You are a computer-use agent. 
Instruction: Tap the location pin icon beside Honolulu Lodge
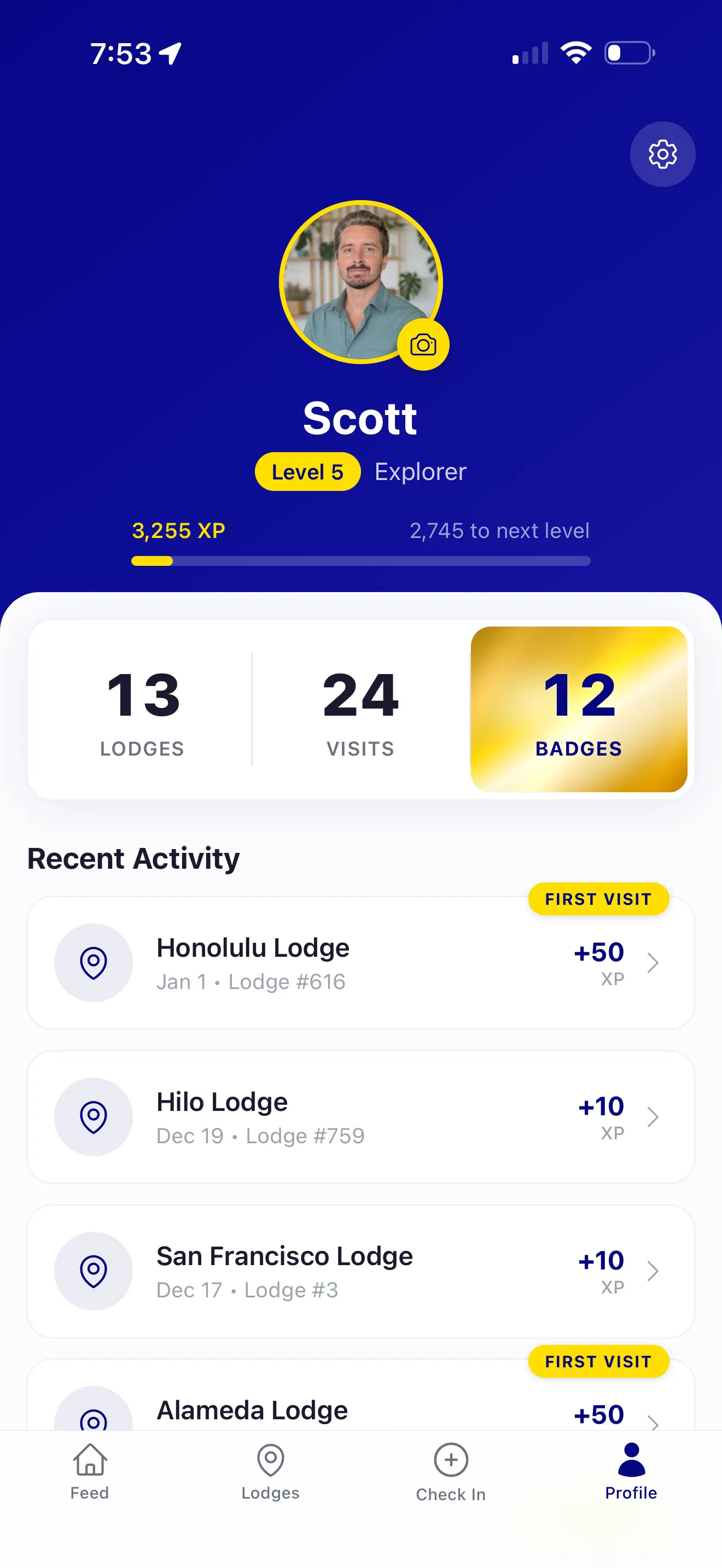(x=93, y=963)
